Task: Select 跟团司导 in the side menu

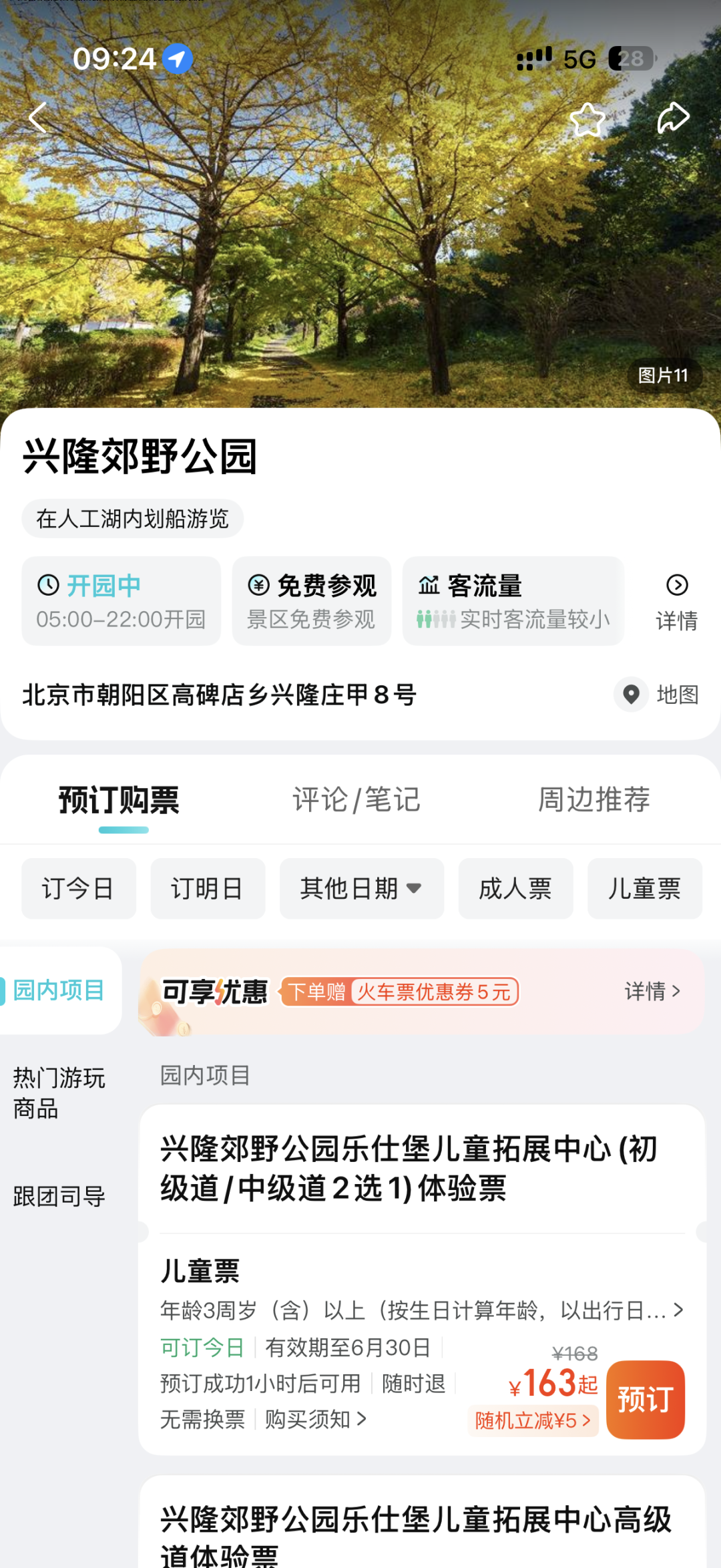Action: [59, 1196]
